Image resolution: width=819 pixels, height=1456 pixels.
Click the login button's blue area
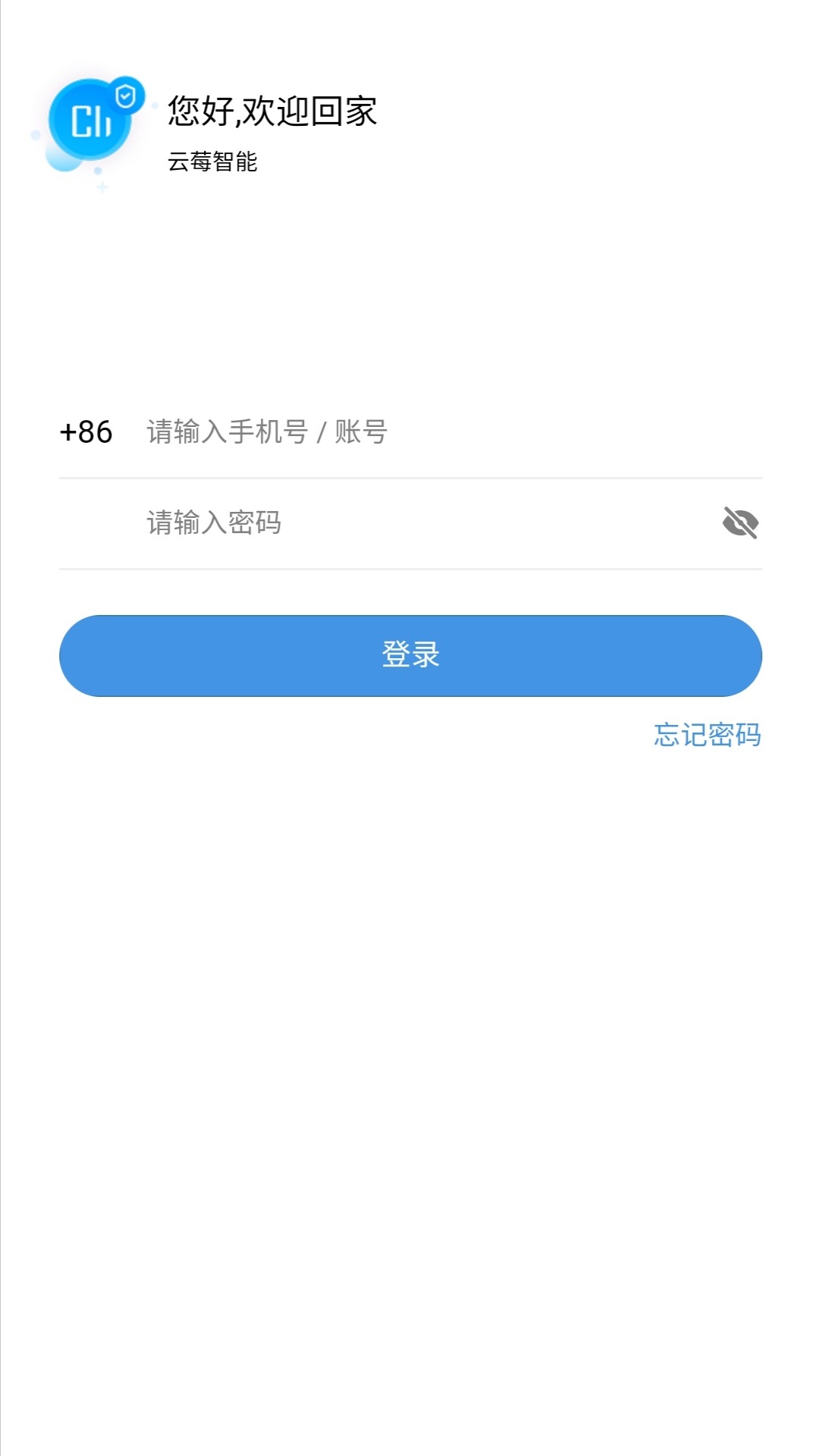pyautogui.click(x=409, y=655)
